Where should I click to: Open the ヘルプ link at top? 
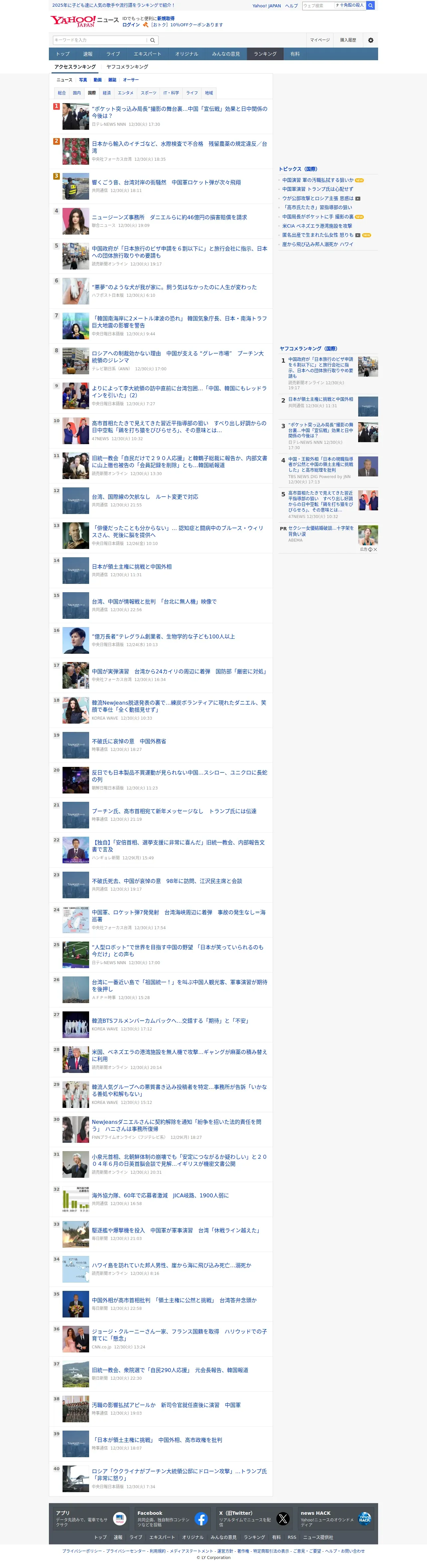pyautogui.click(x=291, y=5)
